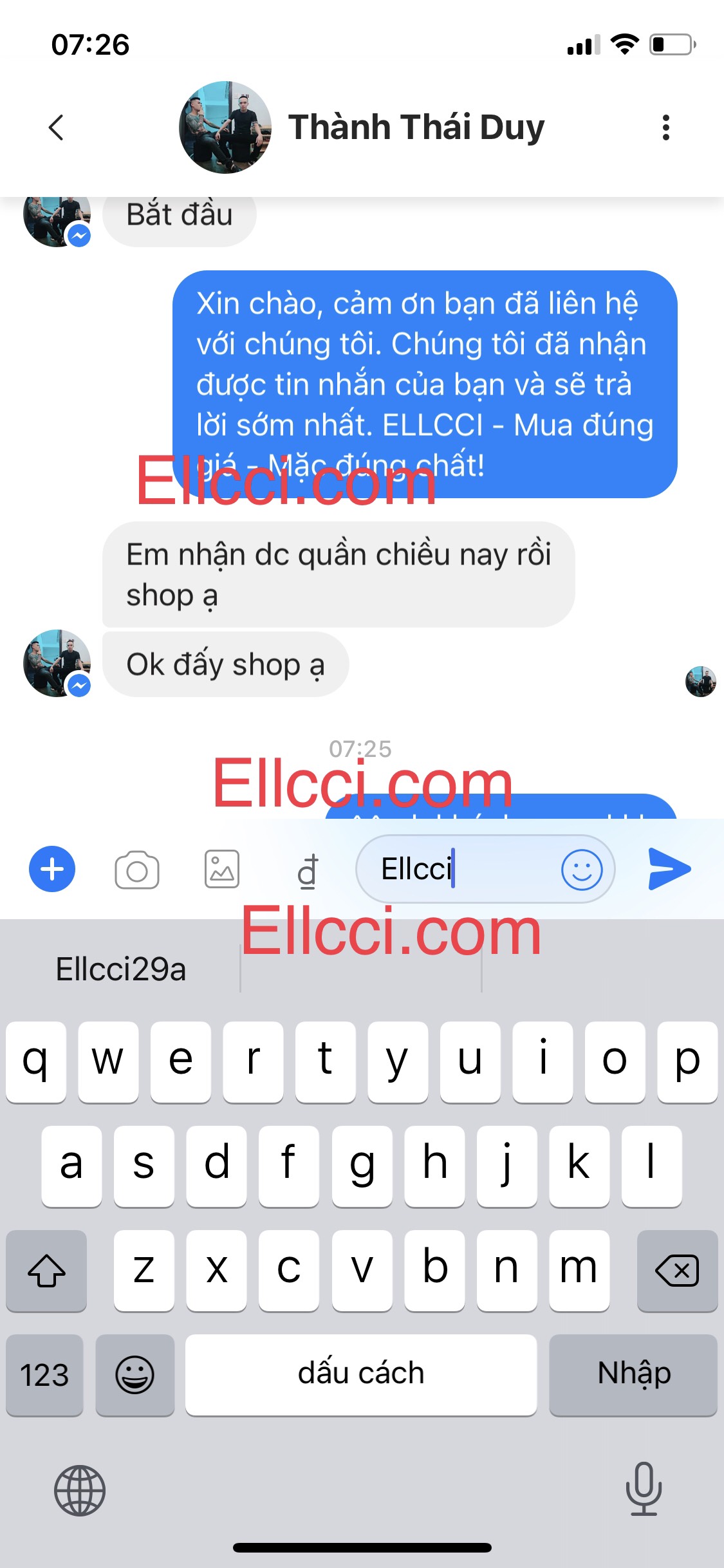
Task: Open the keyboard emoji panel
Action: click(135, 1376)
